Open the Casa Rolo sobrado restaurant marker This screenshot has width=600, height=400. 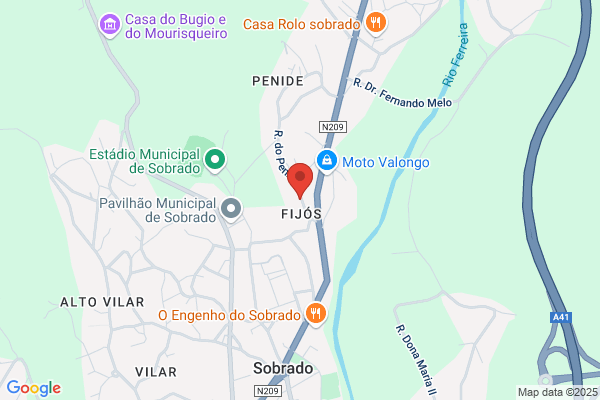376,24
